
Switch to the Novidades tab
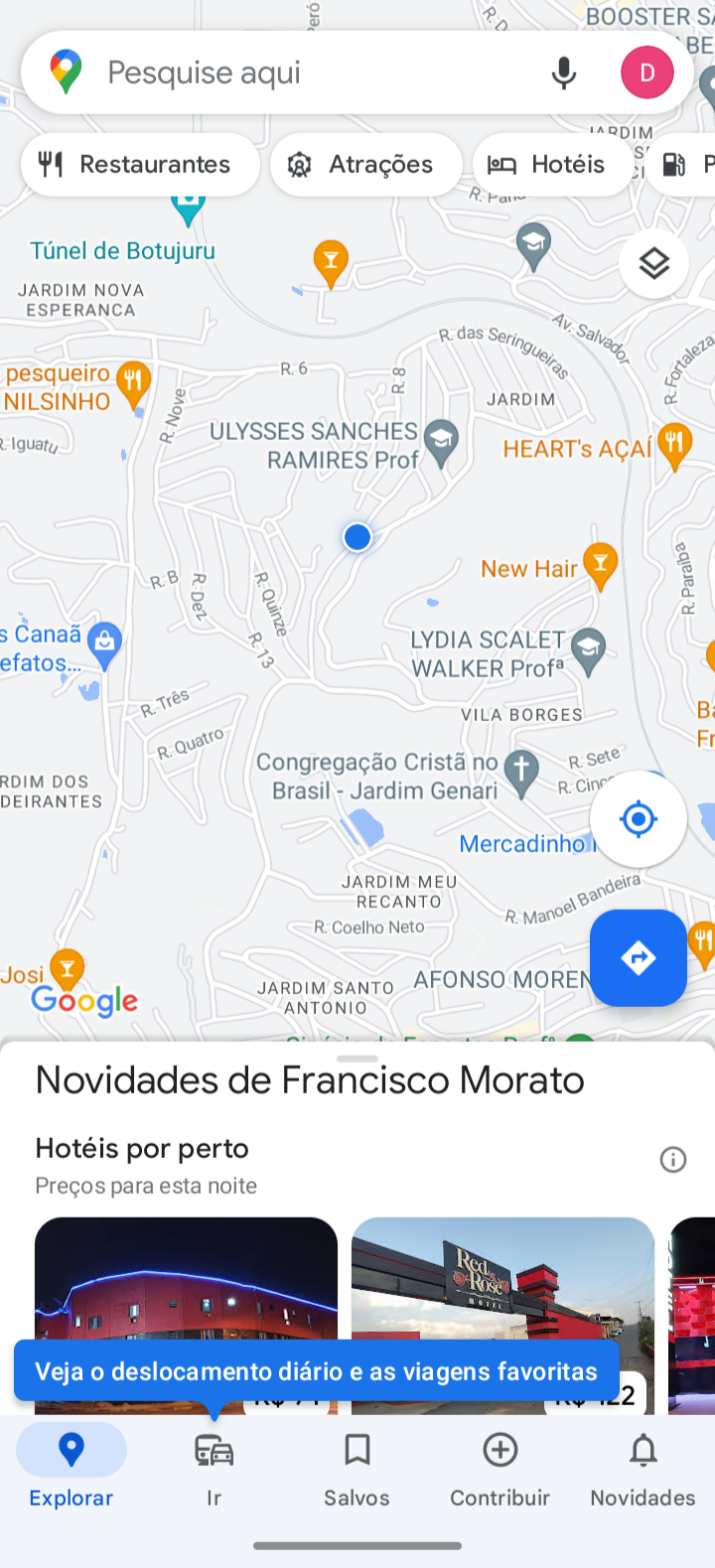pyautogui.click(x=643, y=1467)
